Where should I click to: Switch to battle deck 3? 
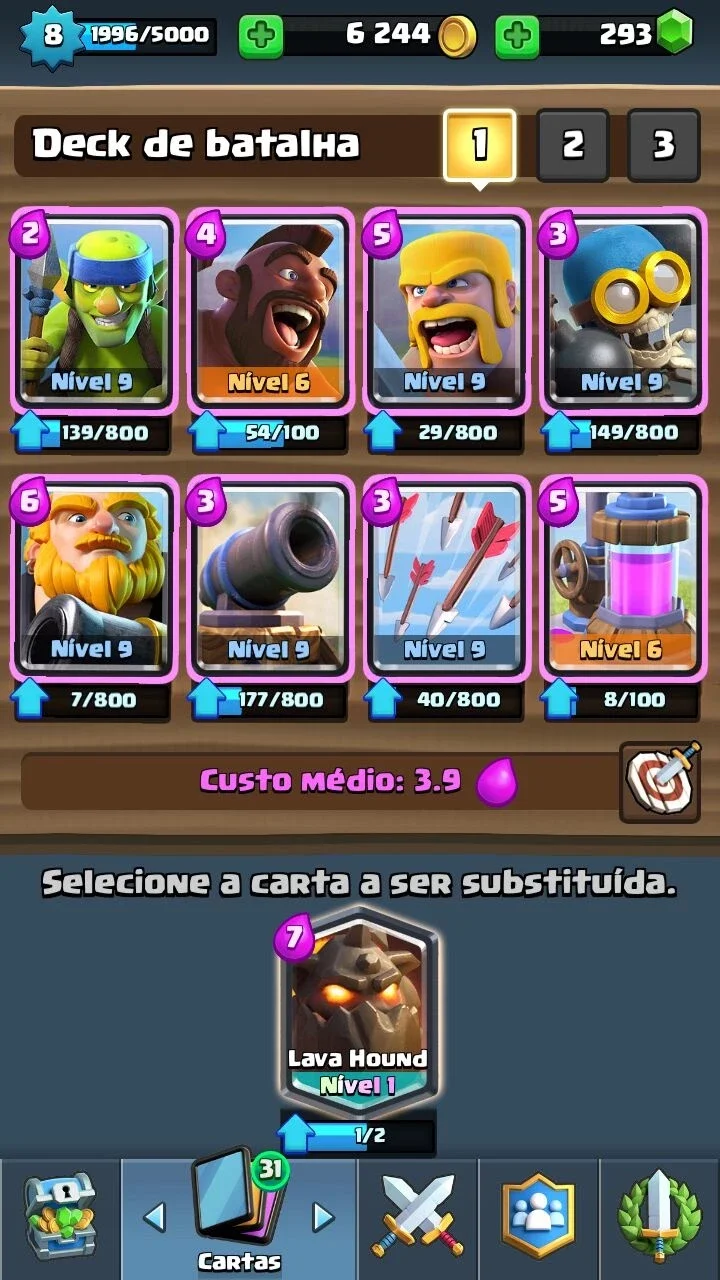[663, 145]
